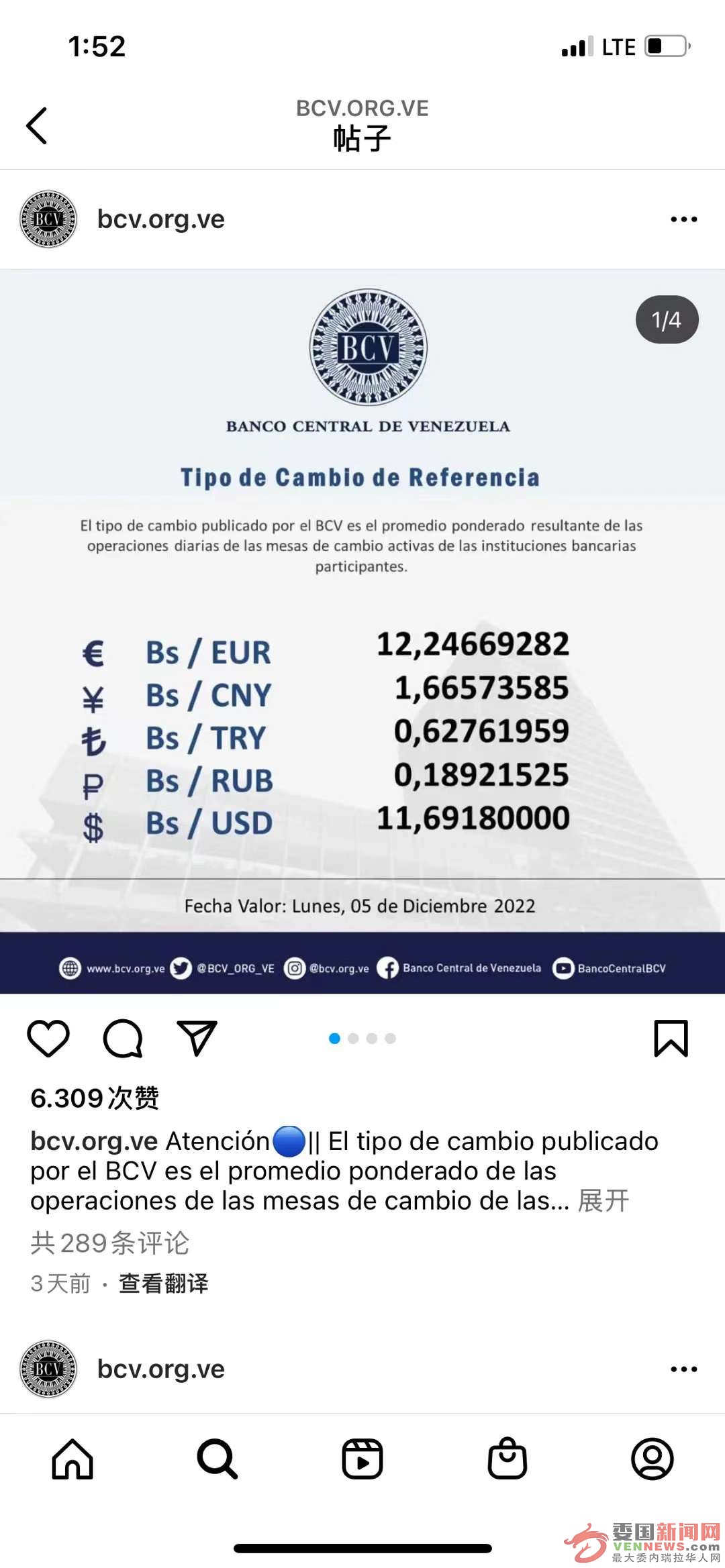This screenshot has width=725, height=1568.
Task: Open the Shop tab
Action: click(x=507, y=1459)
